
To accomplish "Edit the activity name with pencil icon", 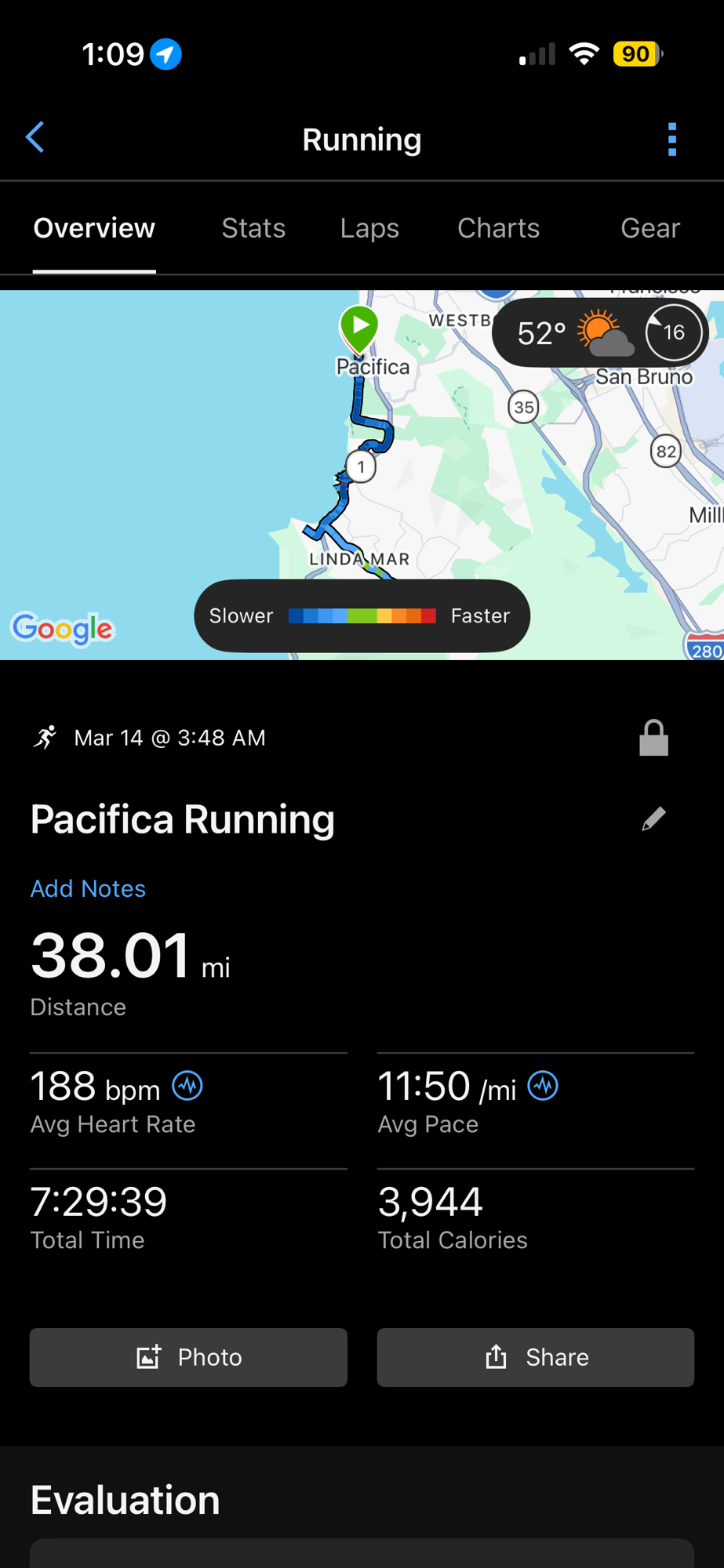I will point(653,819).
